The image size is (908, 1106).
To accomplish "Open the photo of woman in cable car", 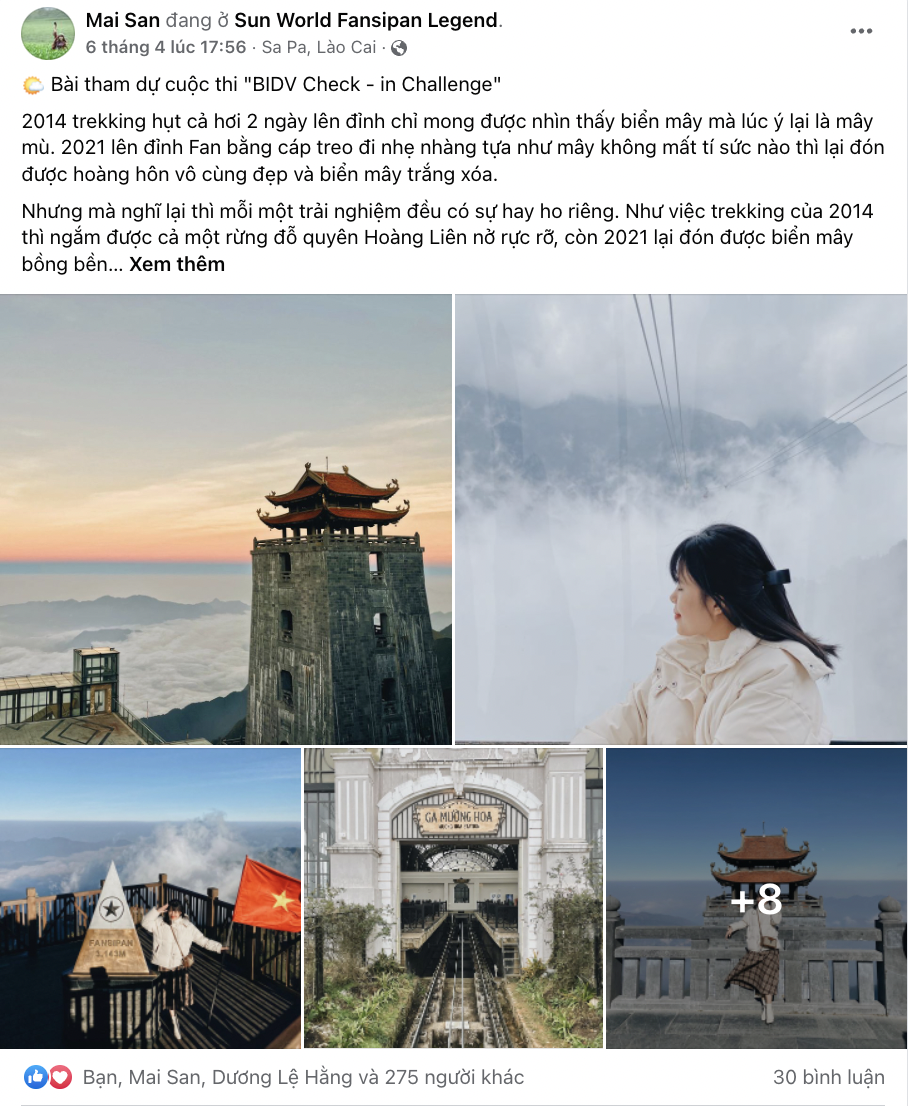I will (681, 519).
